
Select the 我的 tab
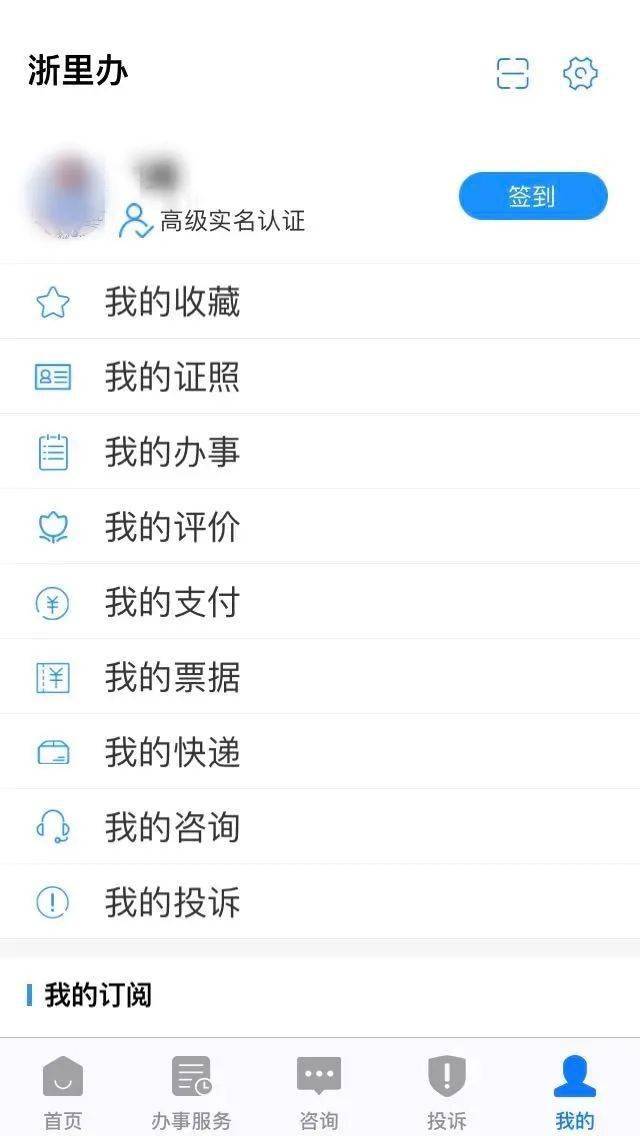(575, 1092)
